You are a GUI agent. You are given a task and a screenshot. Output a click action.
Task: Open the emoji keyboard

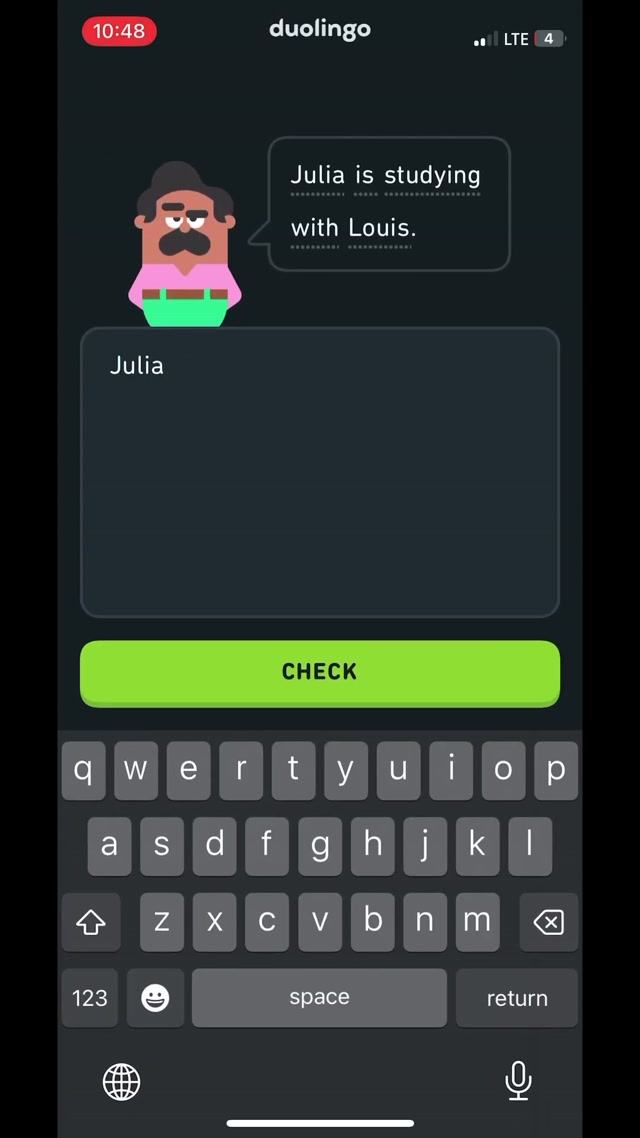click(155, 998)
